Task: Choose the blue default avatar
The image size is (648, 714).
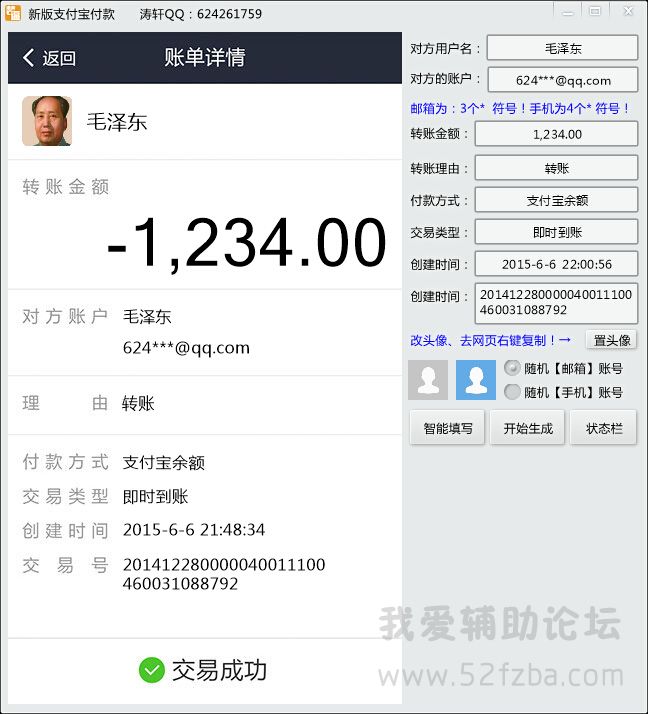Action: [476, 380]
